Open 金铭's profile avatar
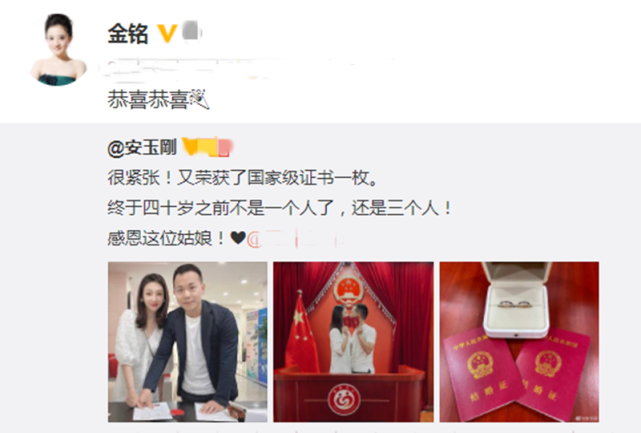This screenshot has width=641, height=433. (x=59, y=52)
